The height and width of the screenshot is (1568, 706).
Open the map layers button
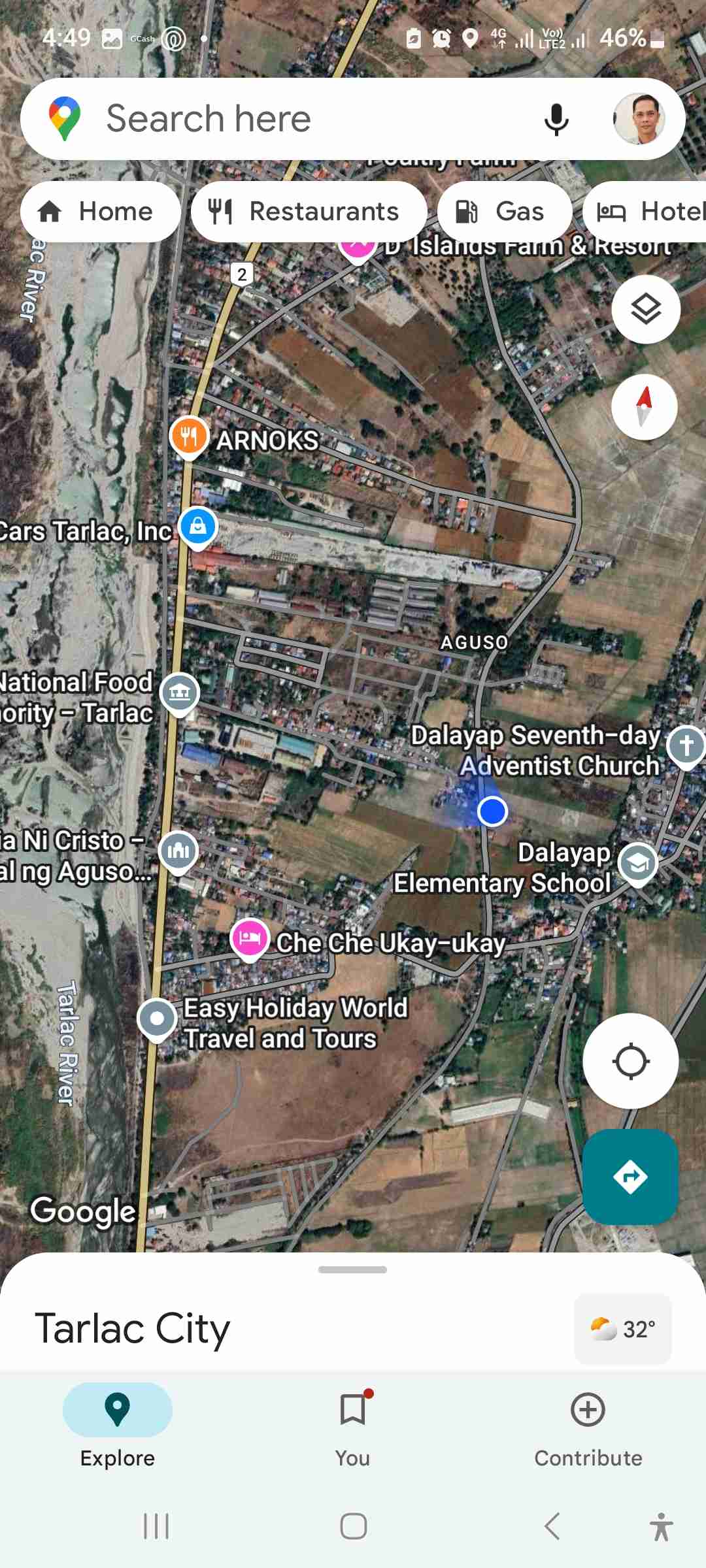click(646, 309)
